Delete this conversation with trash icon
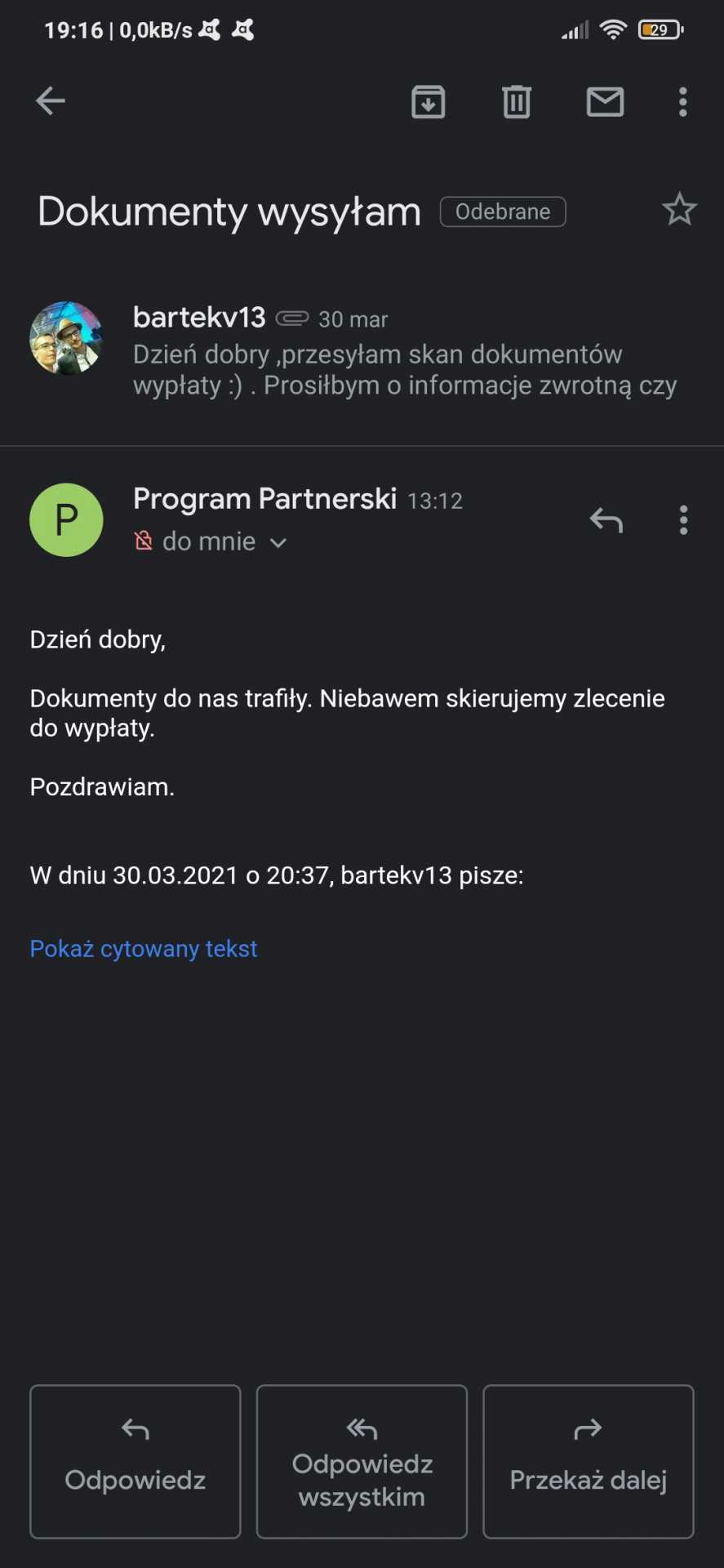This screenshot has height=1568, width=724. tap(516, 102)
